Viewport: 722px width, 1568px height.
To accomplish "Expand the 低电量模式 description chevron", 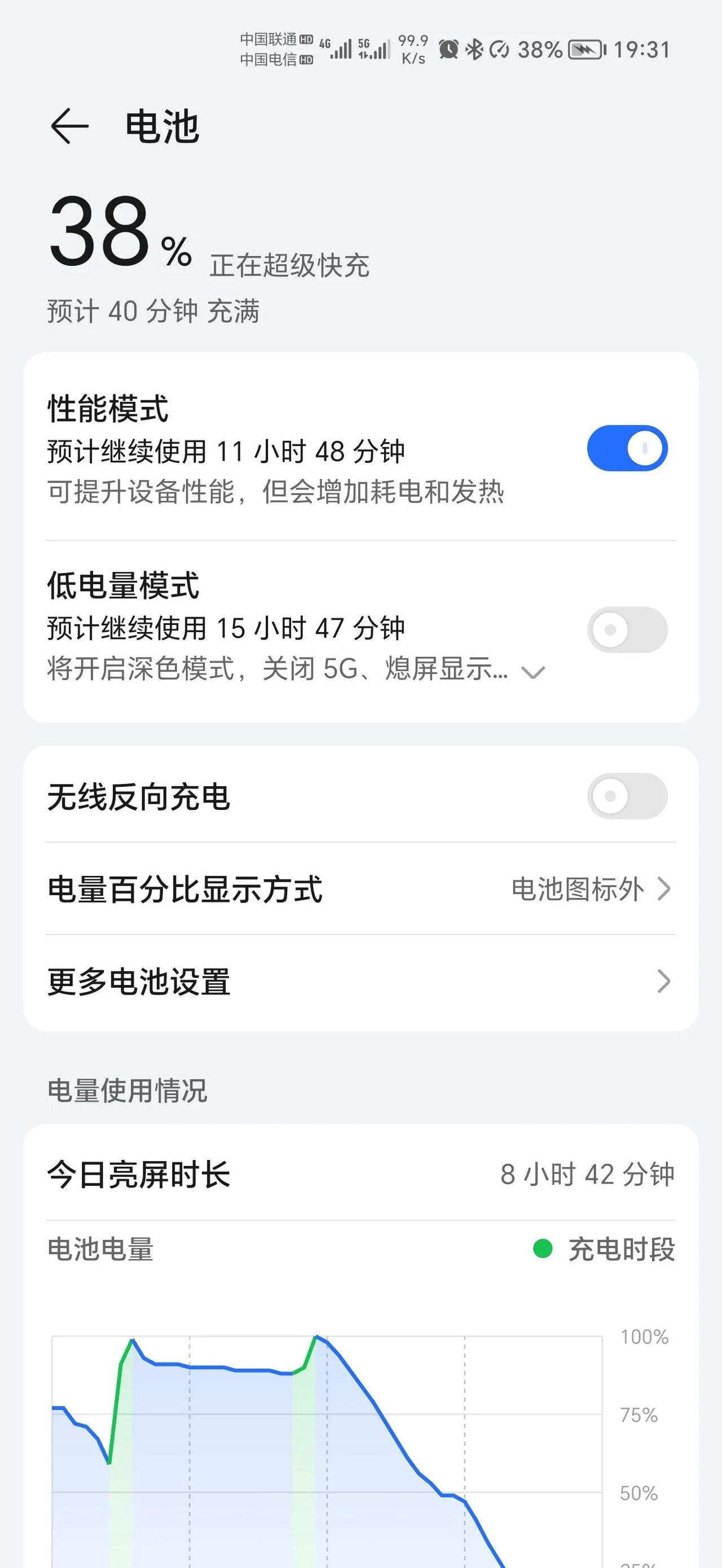I will pyautogui.click(x=534, y=672).
